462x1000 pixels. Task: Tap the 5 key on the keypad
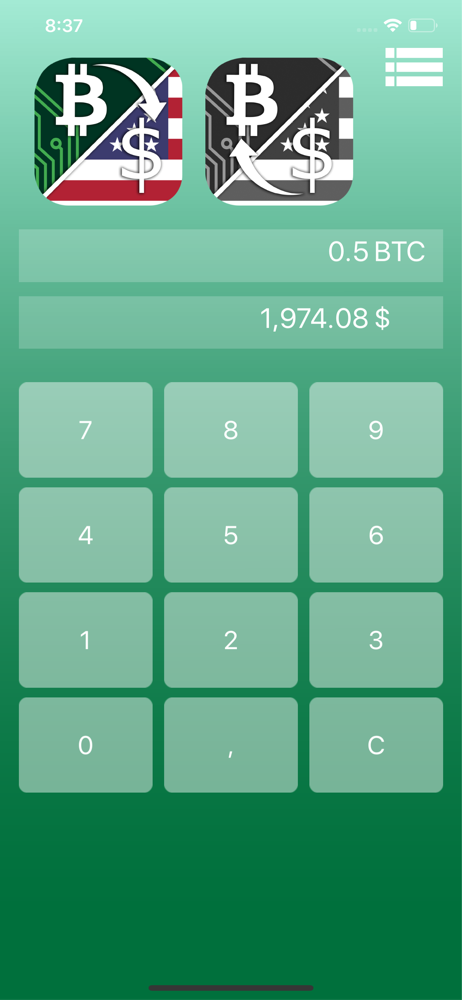pos(231,535)
